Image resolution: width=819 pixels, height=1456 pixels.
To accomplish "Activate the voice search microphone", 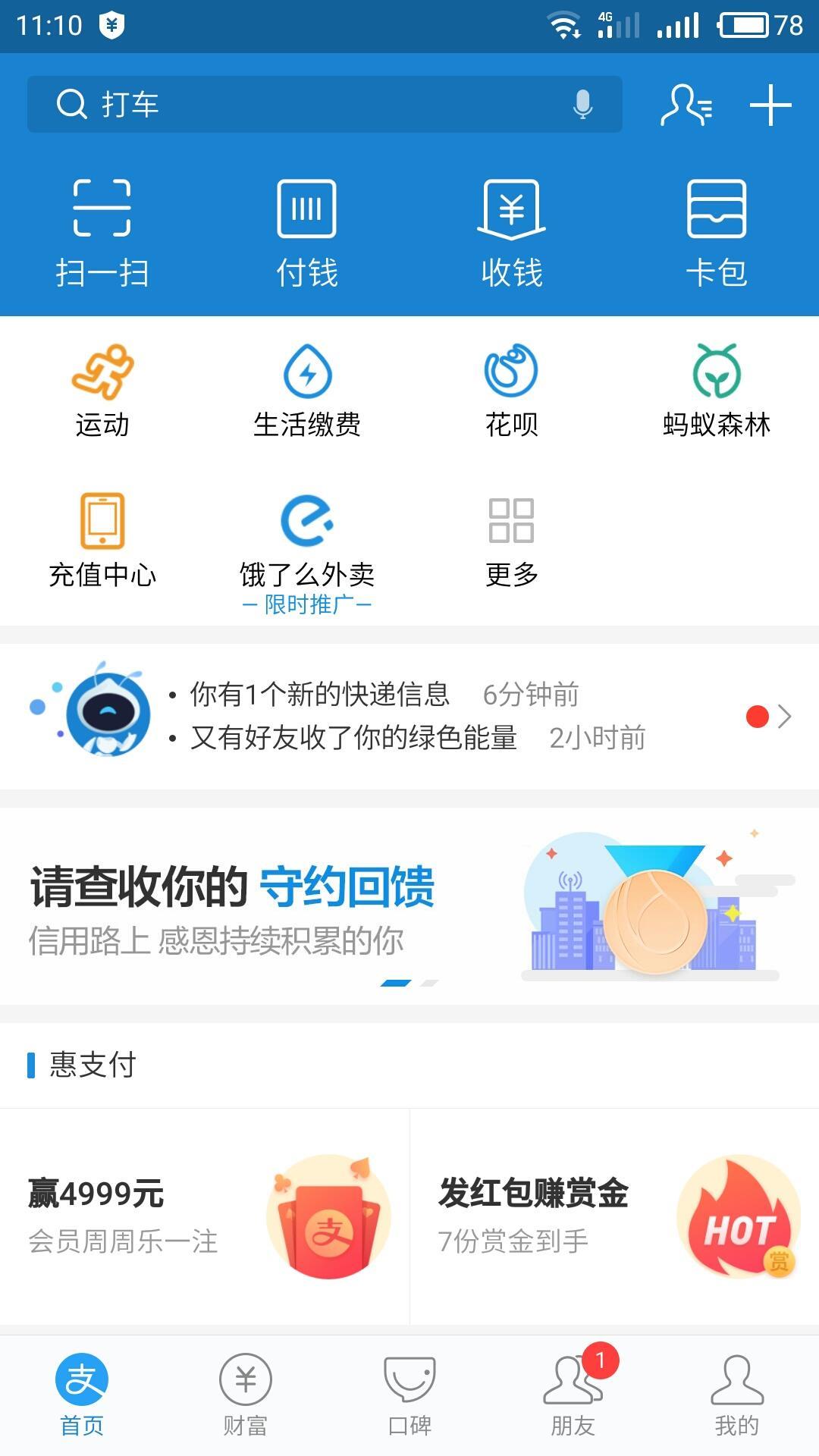I will click(582, 104).
